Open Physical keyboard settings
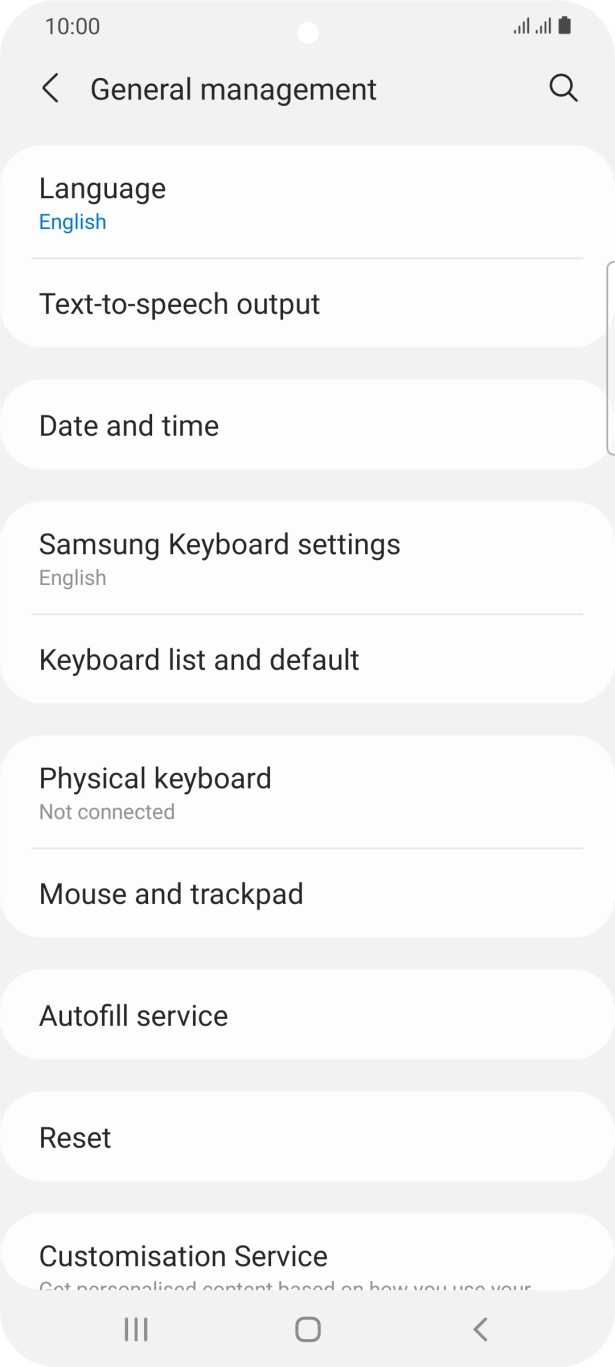615x1367 pixels. [x=306, y=793]
